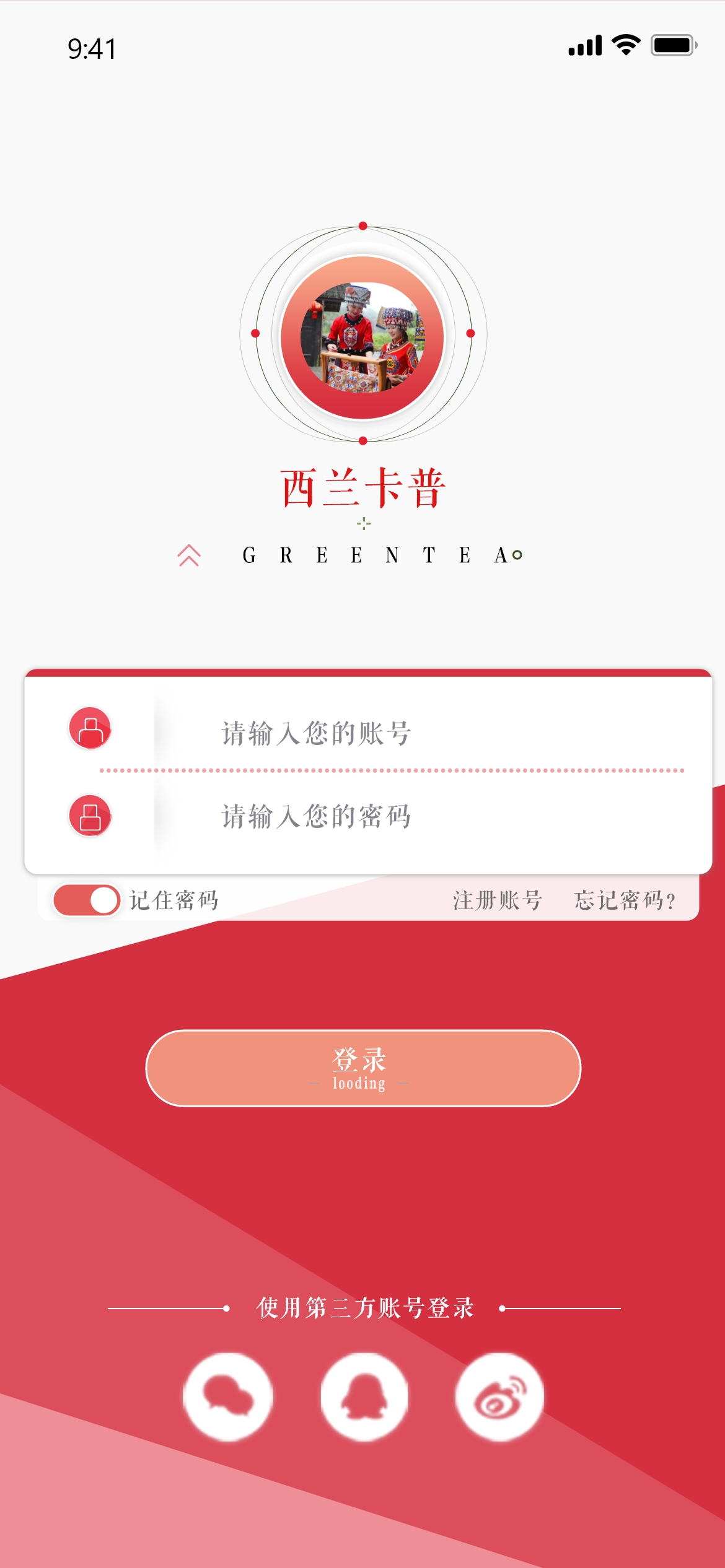Toggle the 记住密码 switch

(x=87, y=900)
